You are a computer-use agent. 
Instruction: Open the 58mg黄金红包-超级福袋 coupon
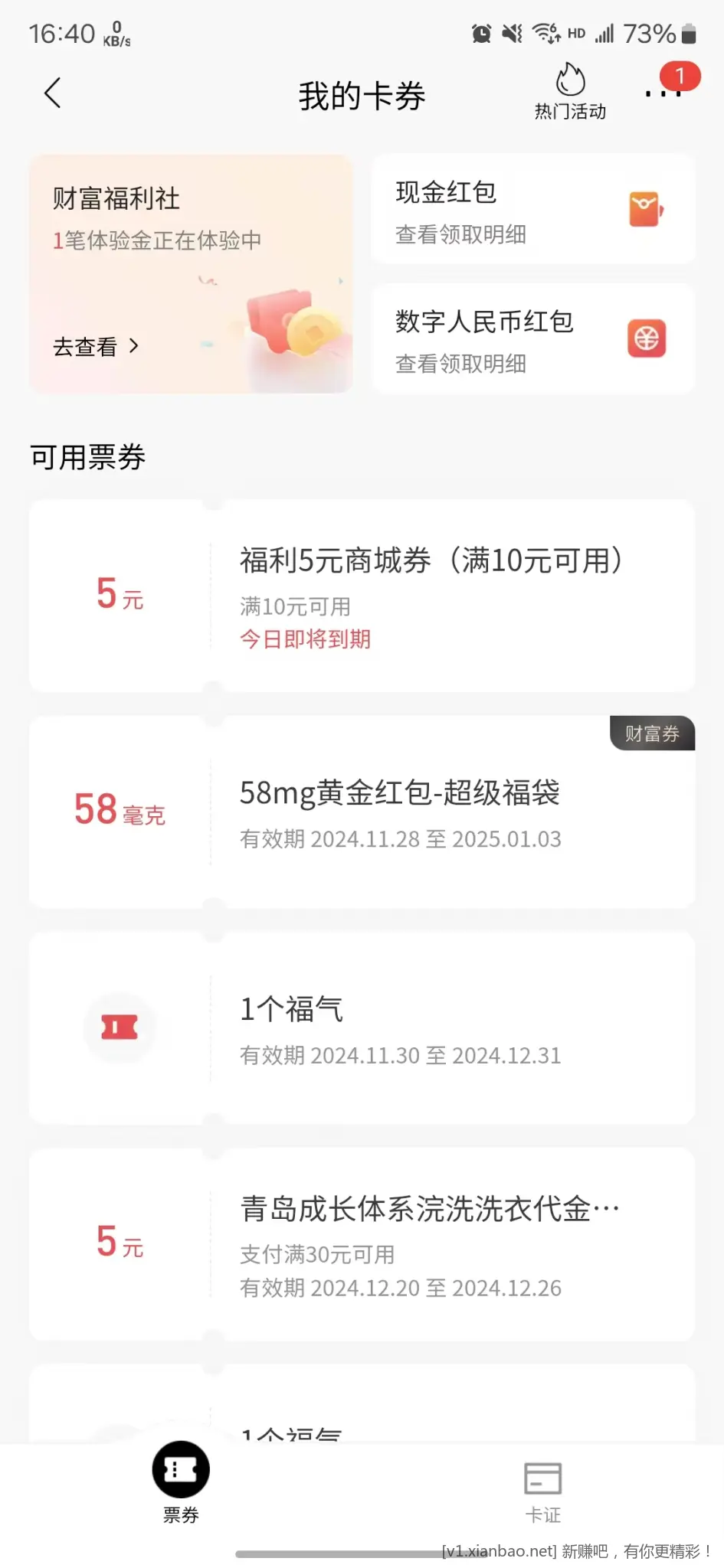362,812
